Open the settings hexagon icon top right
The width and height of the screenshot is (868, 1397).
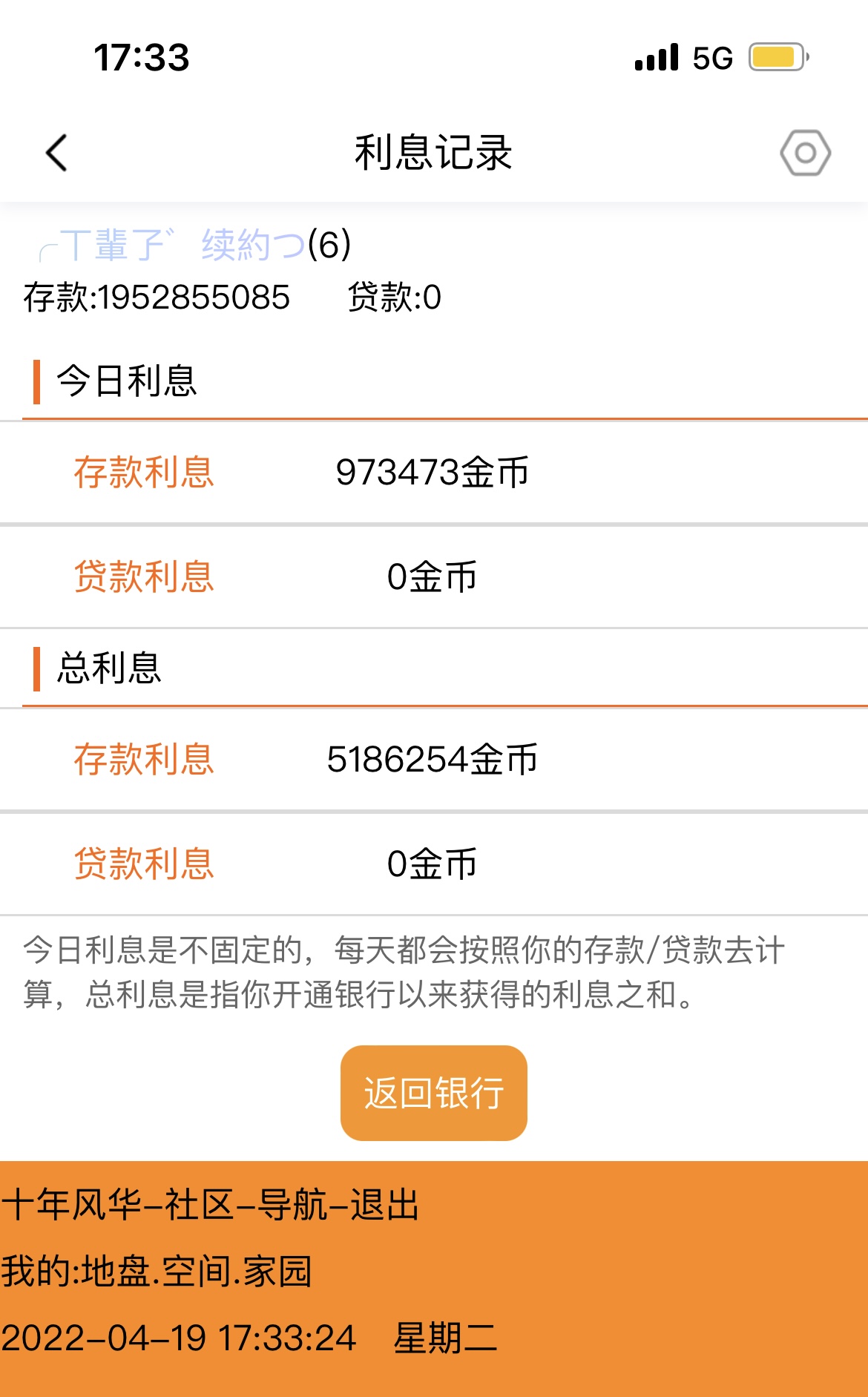(805, 152)
